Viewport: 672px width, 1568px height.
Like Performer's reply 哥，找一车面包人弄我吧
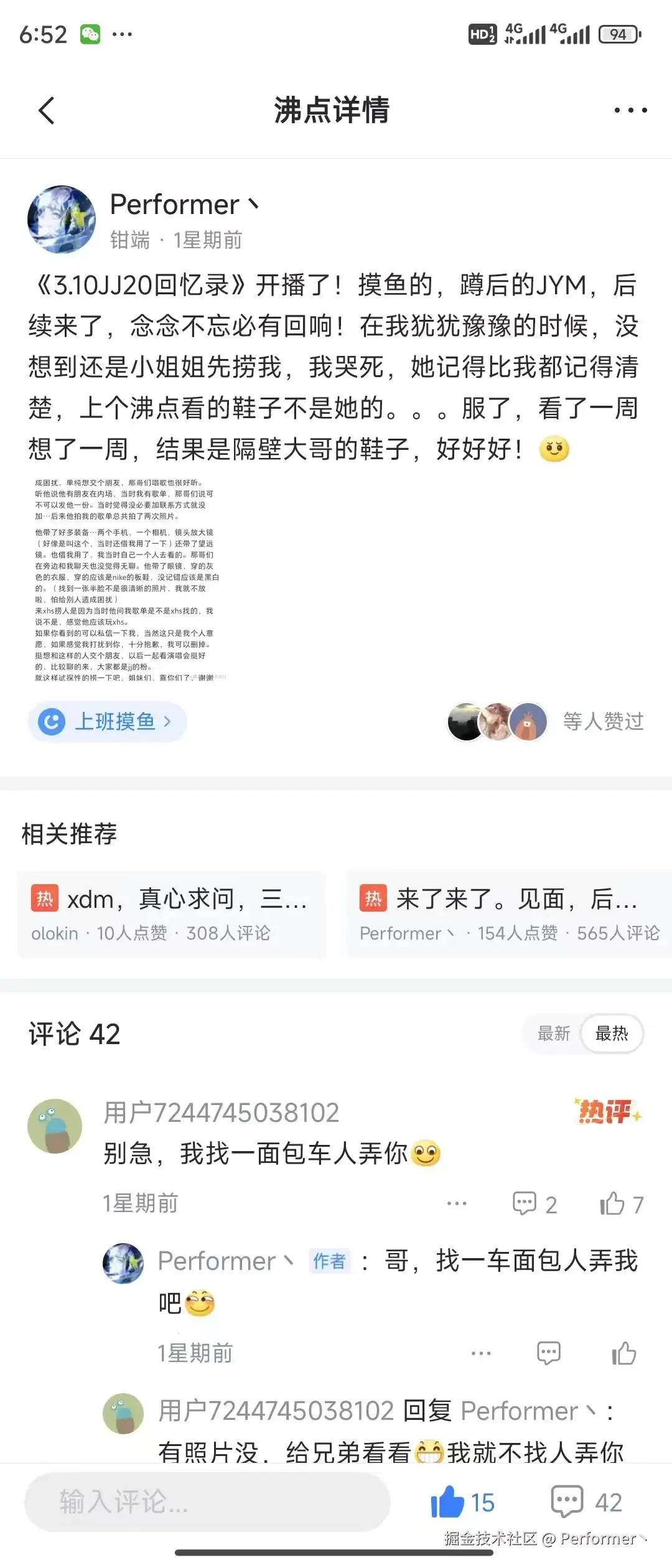[x=623, y=1353]
